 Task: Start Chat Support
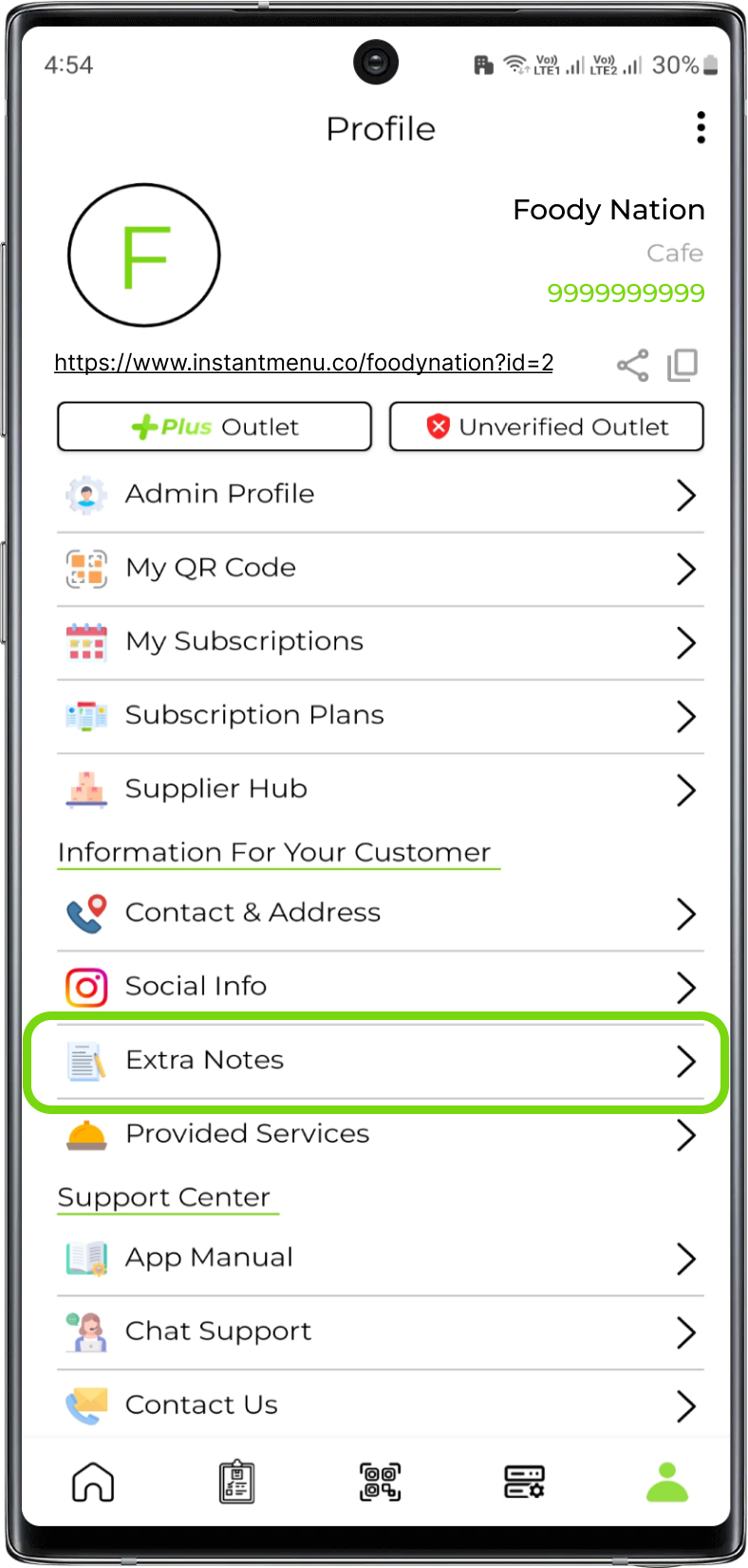[380, 1332]
